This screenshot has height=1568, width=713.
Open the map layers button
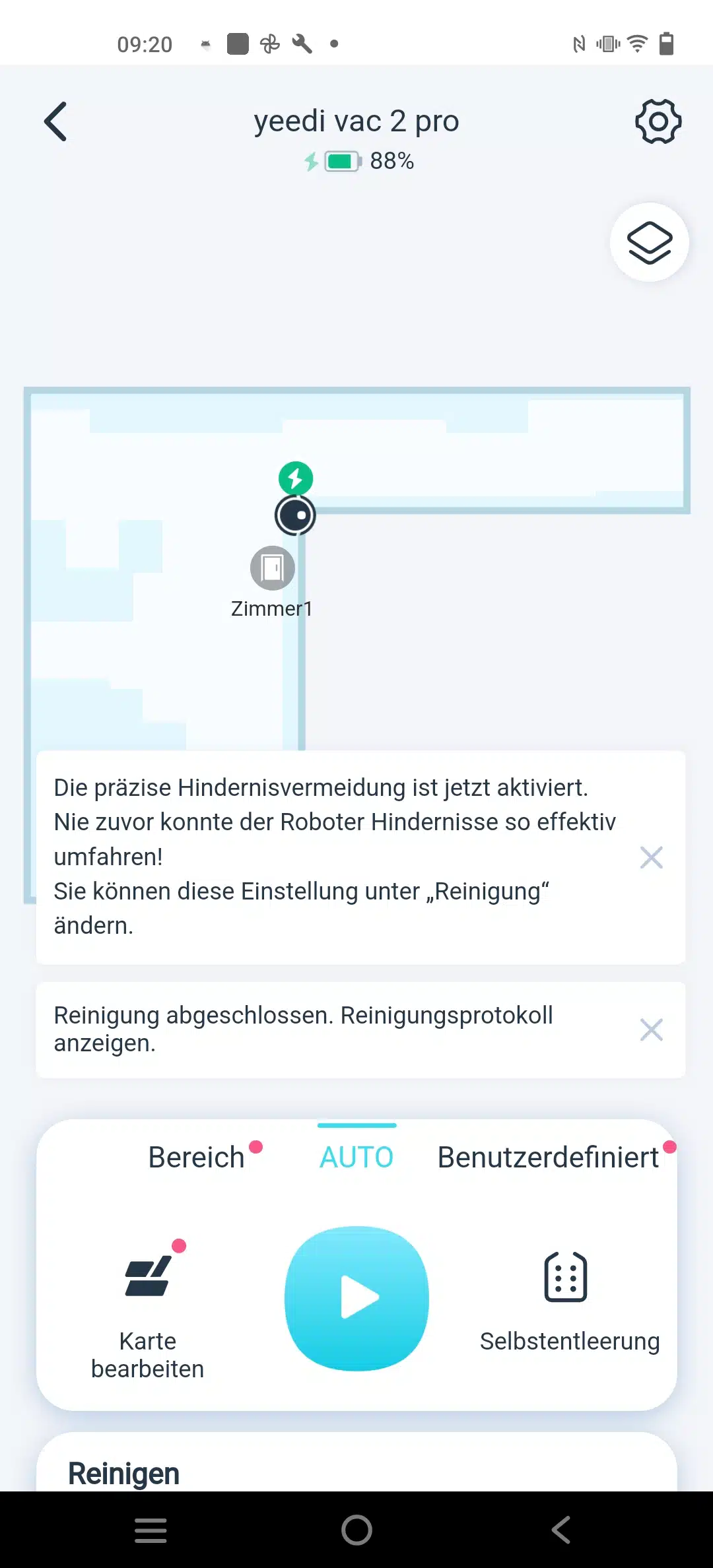pyautogui.click(x=649, y=243)
